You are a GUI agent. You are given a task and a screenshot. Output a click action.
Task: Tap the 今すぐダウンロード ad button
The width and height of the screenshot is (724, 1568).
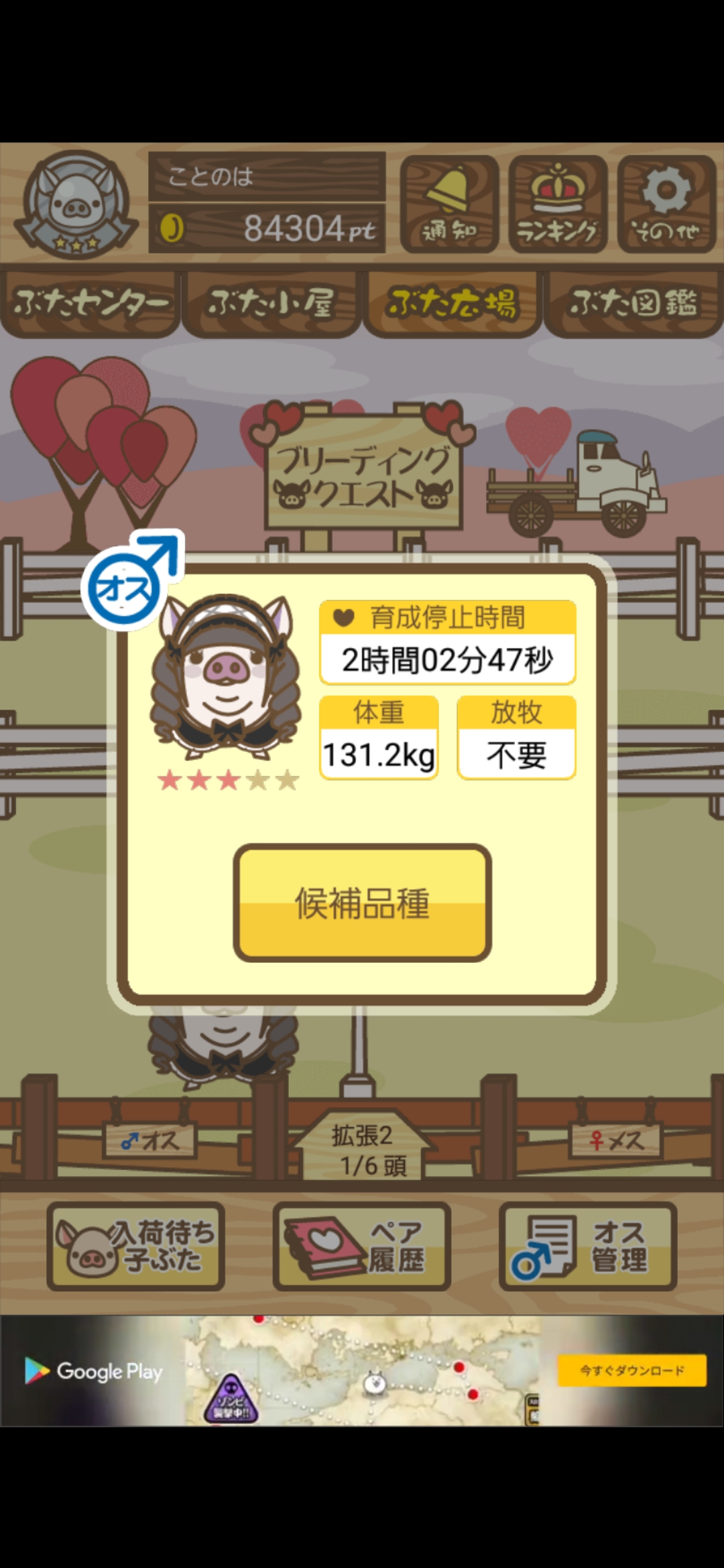[x=632, y=1370]
